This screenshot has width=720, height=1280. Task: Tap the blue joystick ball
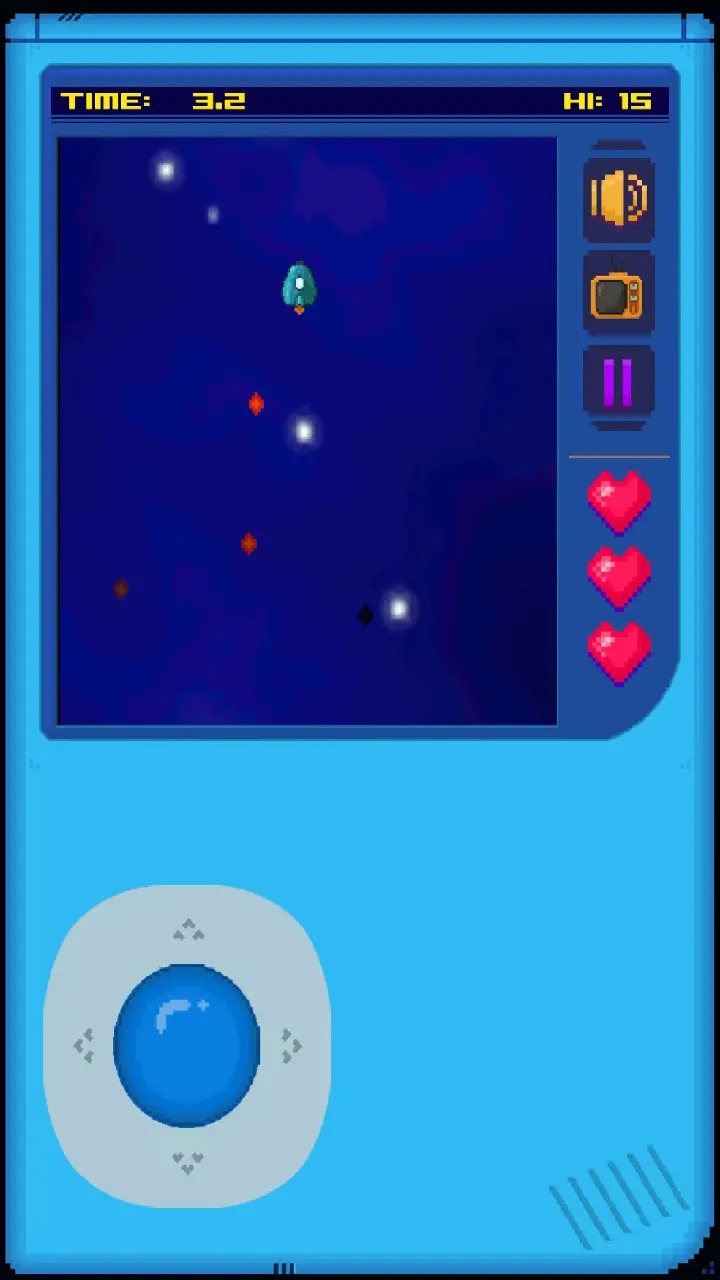(187, 1045)
